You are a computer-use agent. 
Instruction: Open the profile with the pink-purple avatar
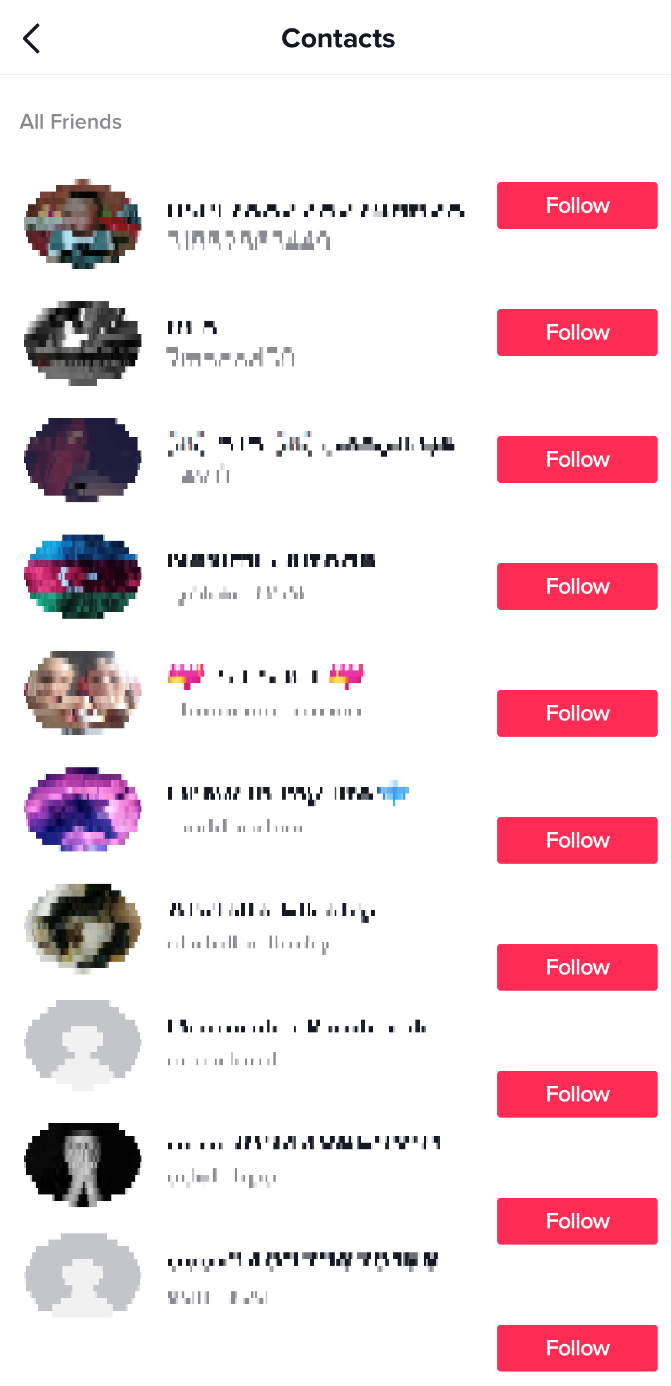coord(83,809)
